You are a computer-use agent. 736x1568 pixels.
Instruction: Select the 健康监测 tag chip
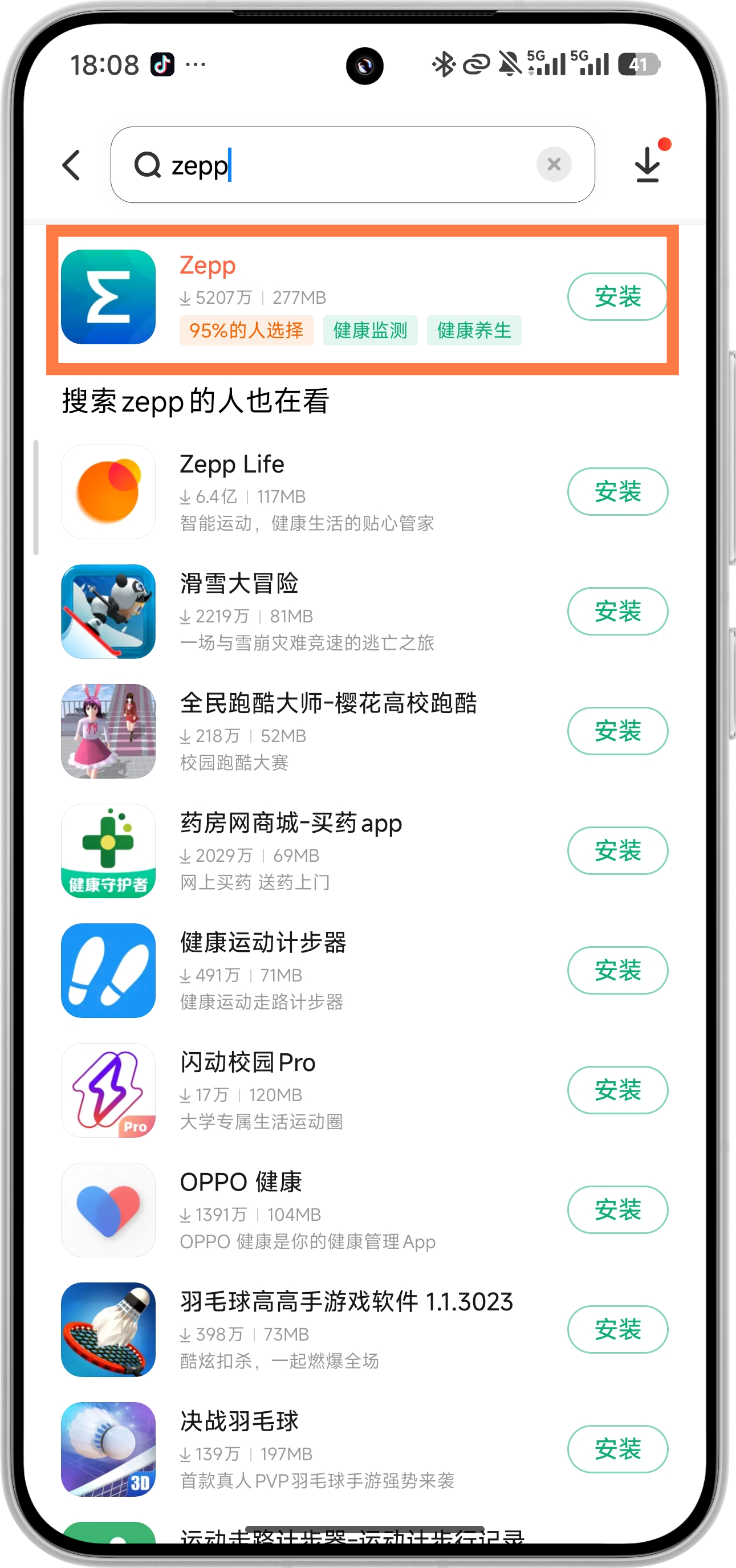(x=370, y=331)
